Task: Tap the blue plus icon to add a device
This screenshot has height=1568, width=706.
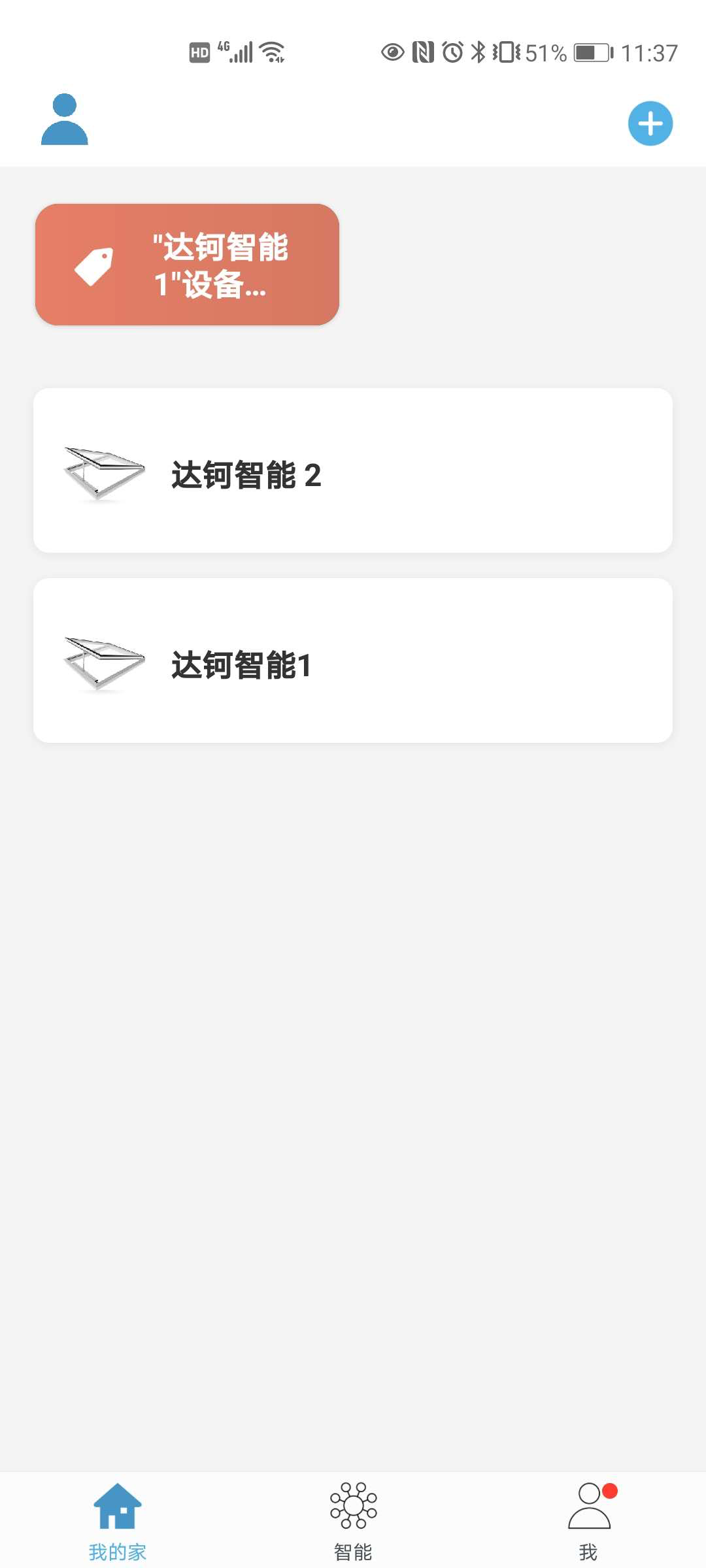Action: click(x=650, y=123)
